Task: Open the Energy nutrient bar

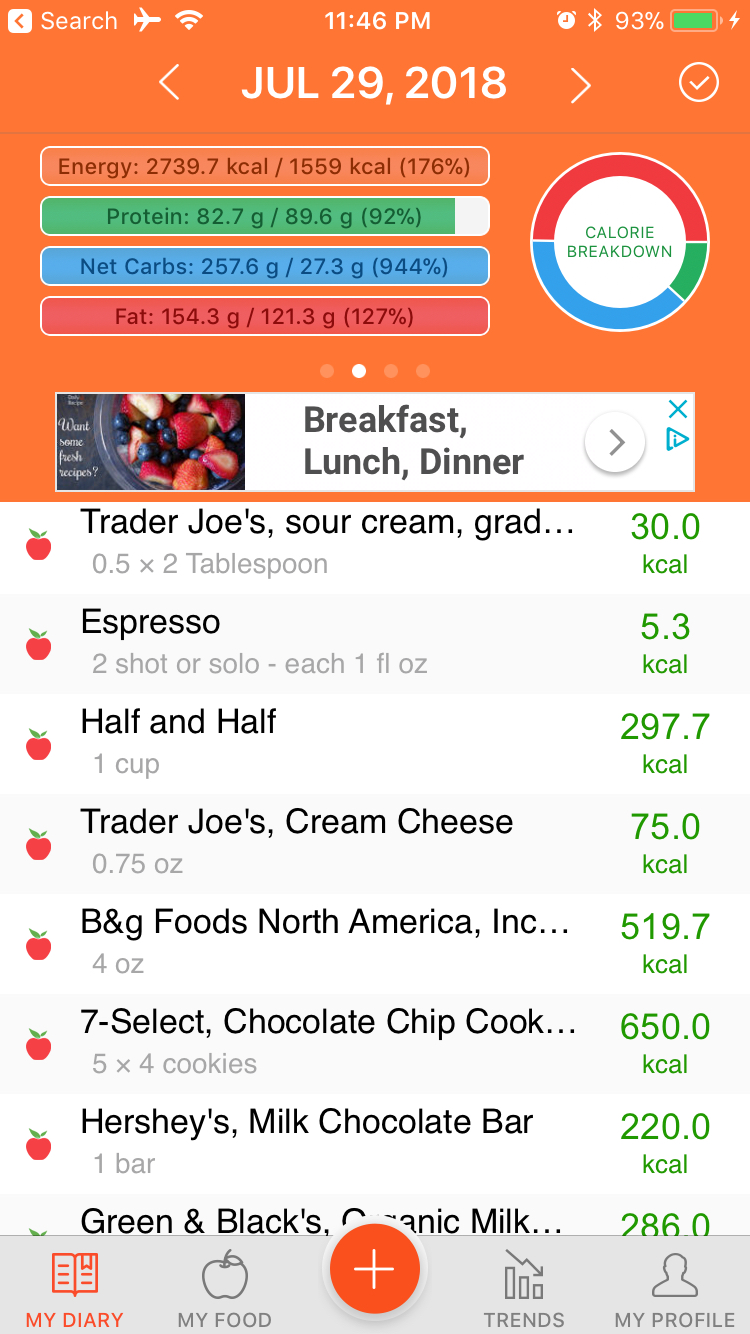Action: [265, 166]
